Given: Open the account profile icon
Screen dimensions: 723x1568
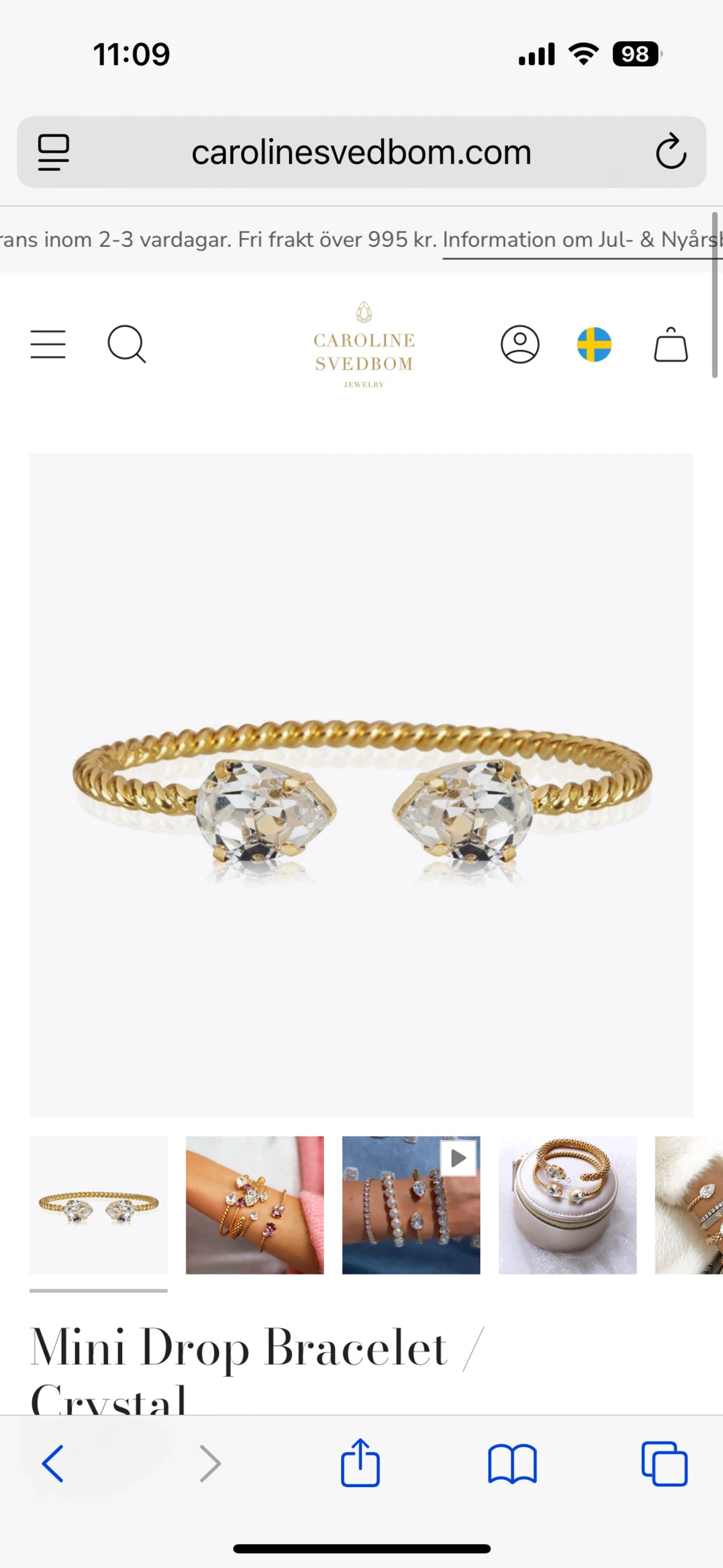Looking at the screenshot, I should click(x=519, y=345).
